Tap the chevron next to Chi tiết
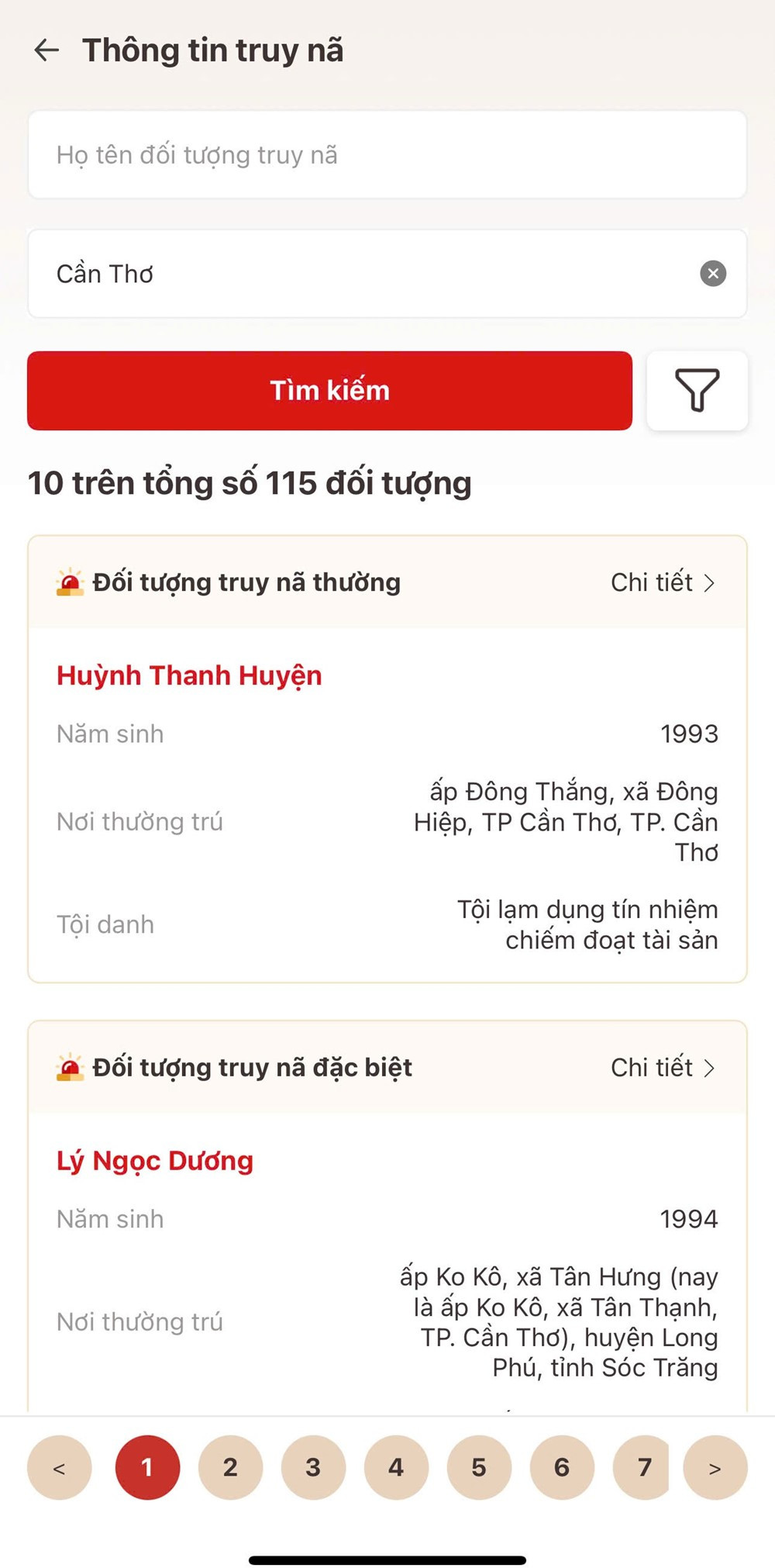This screenshot has width=775, height=1568. coord(708,582)
